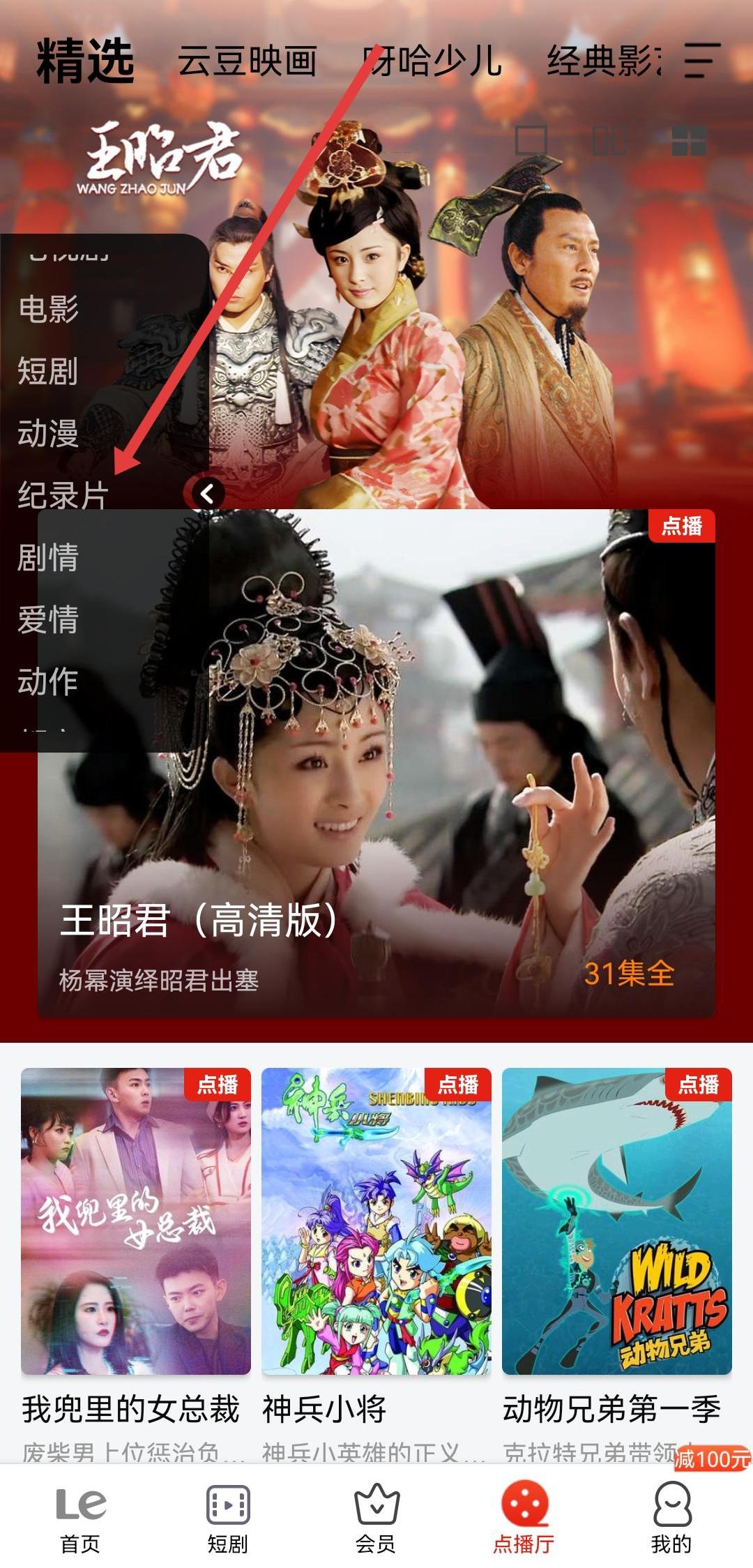Open 神兵小将 cartoon card

tap(376, 1221)
